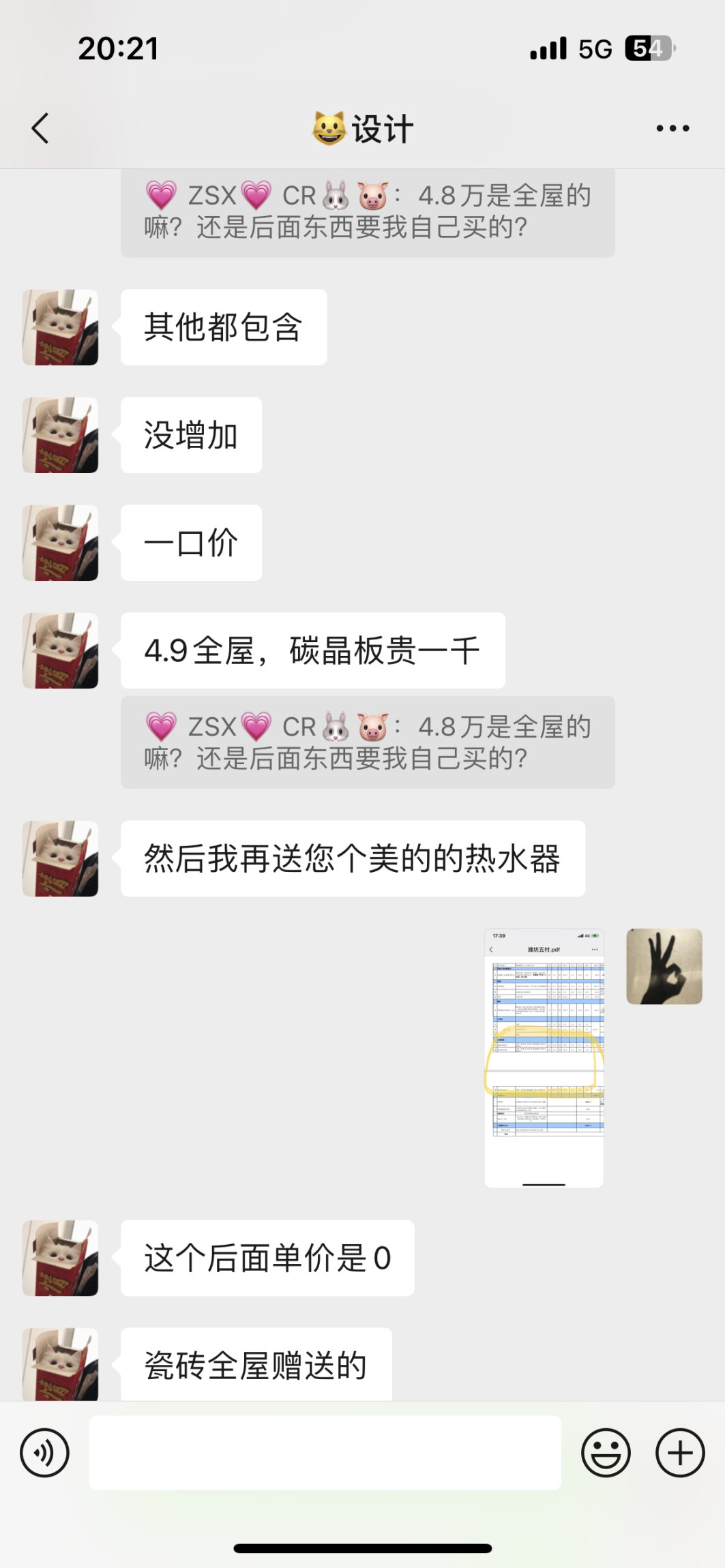Open the emoji sticker panel
The image size is (725, 1568).
click(x=606, y=1452)
